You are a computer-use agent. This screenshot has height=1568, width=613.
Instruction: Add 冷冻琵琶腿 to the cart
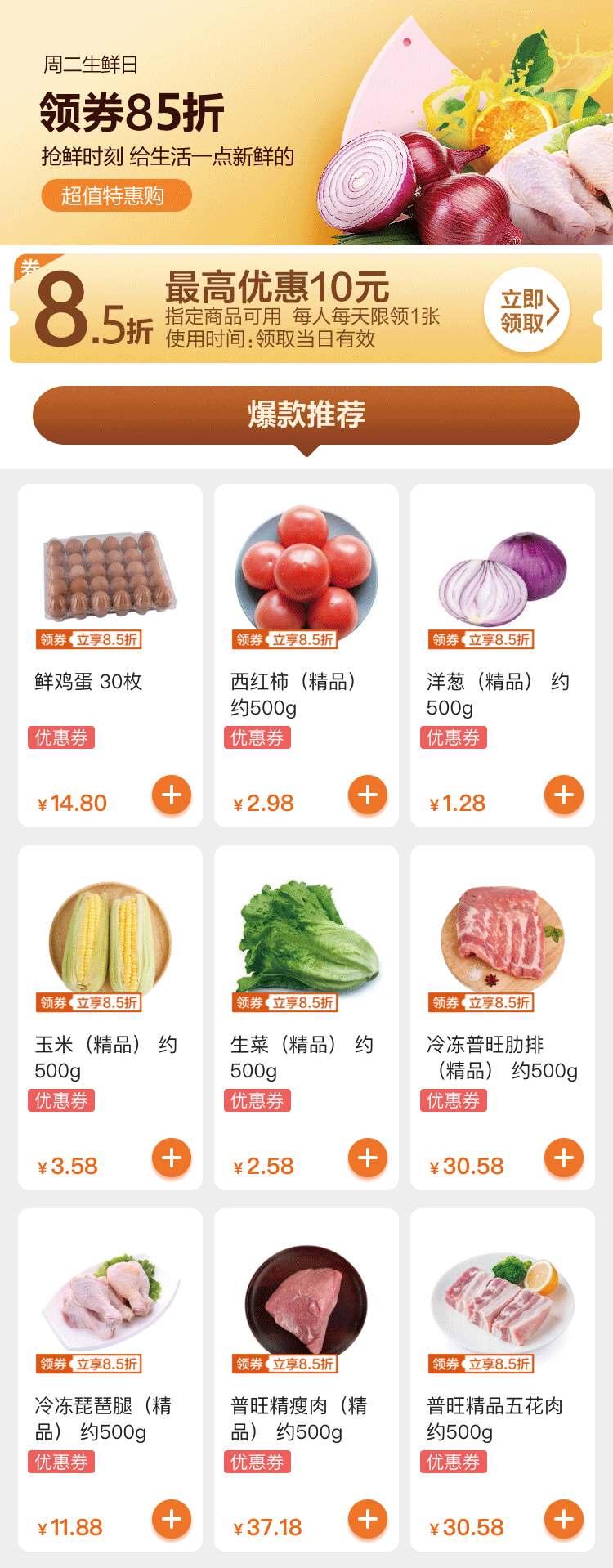click(x=172, y=1520)
